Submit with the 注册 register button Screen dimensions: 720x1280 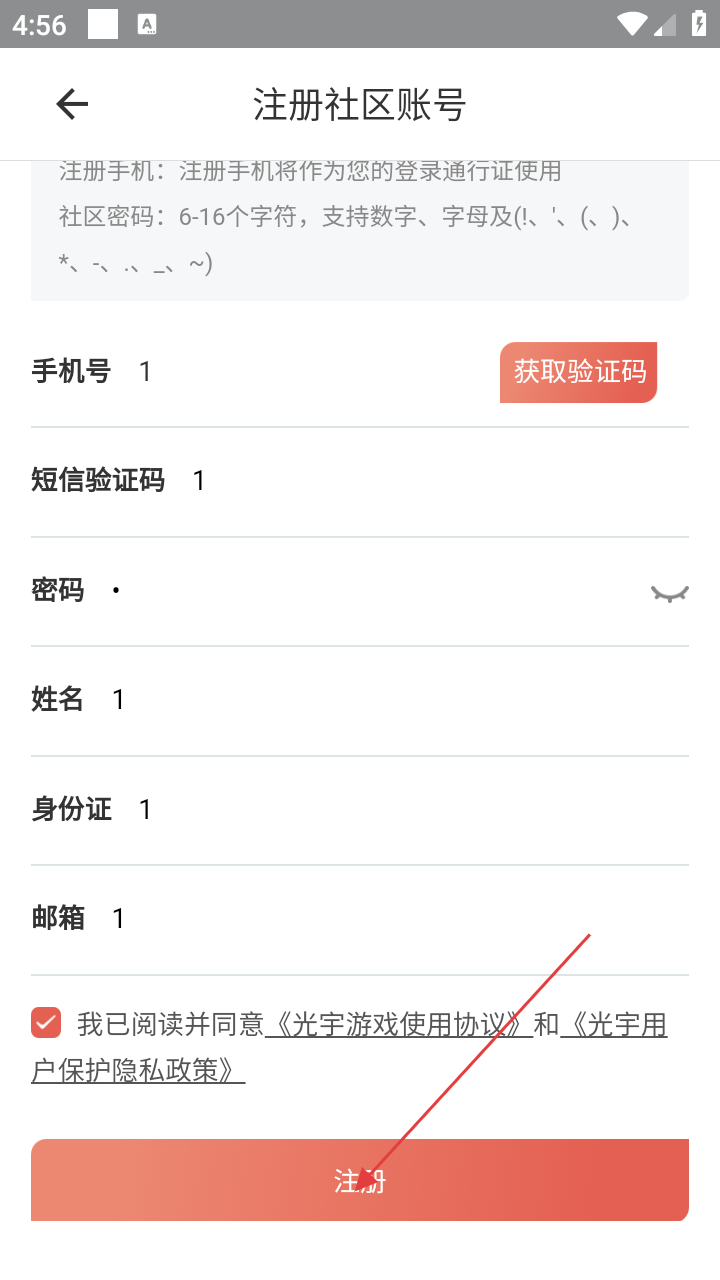click(360, 1180)
